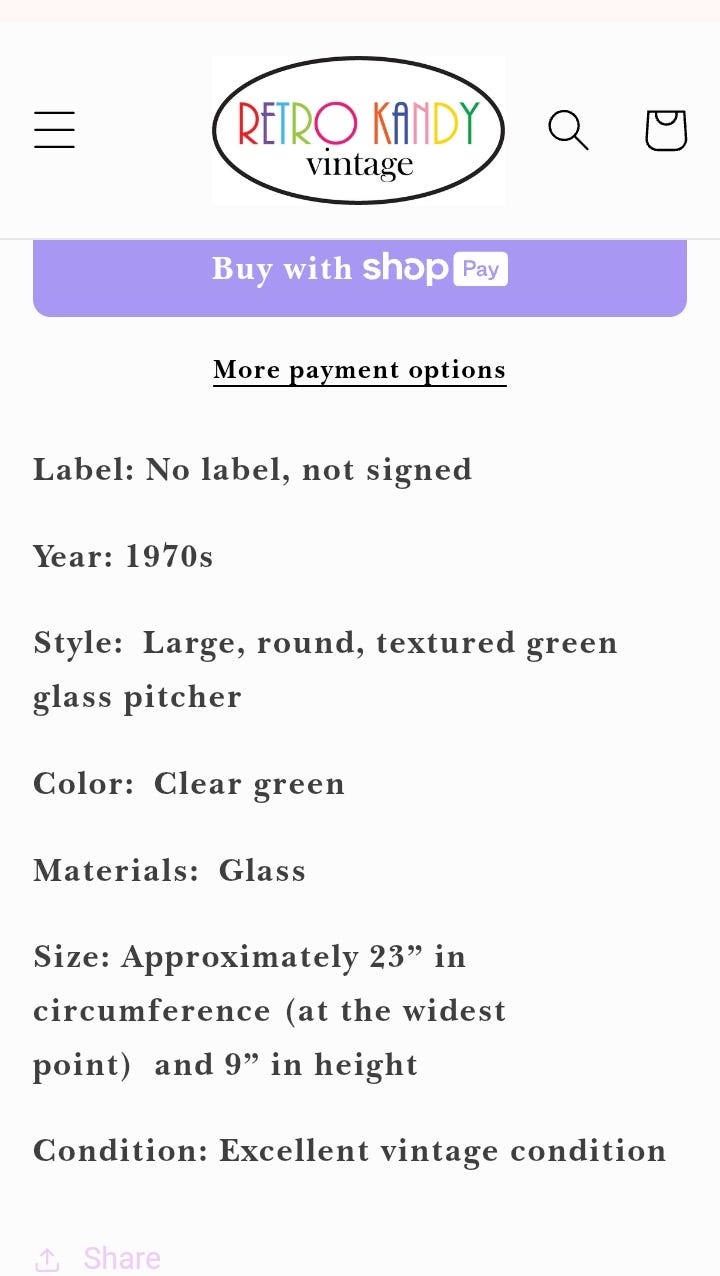Go to the Retro Kandy Vintage homepage
Viewport: 720px width, 1276px height.
358,130
